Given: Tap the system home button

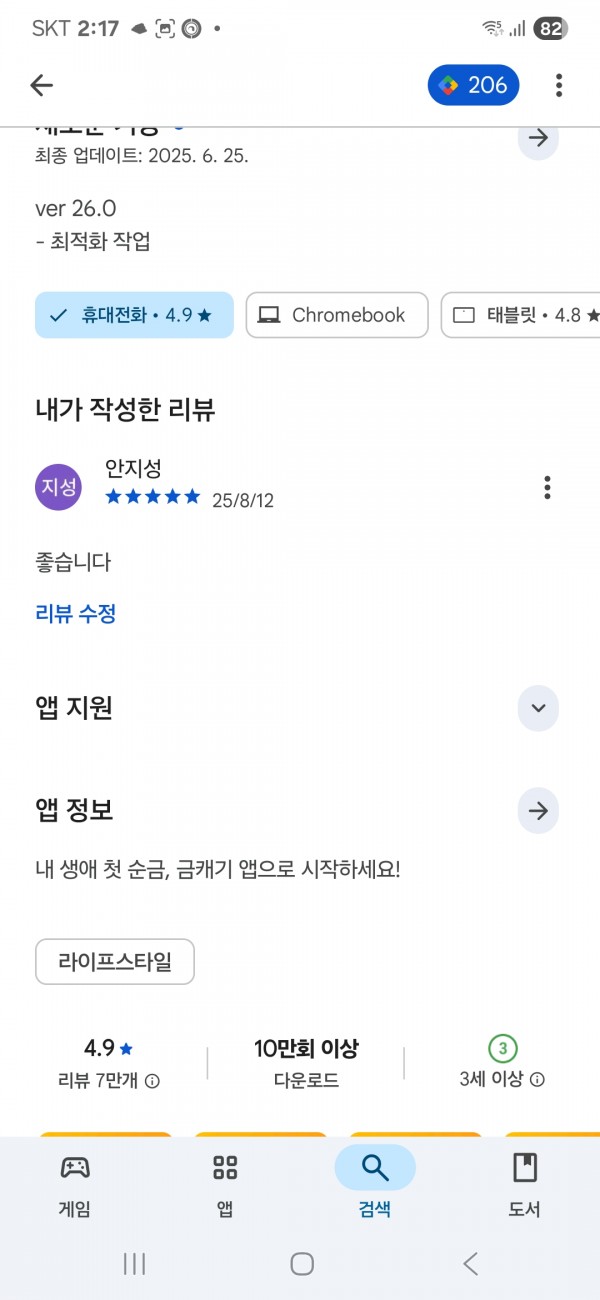Looking at the screenshot, I should click(x=302, y=1264).
